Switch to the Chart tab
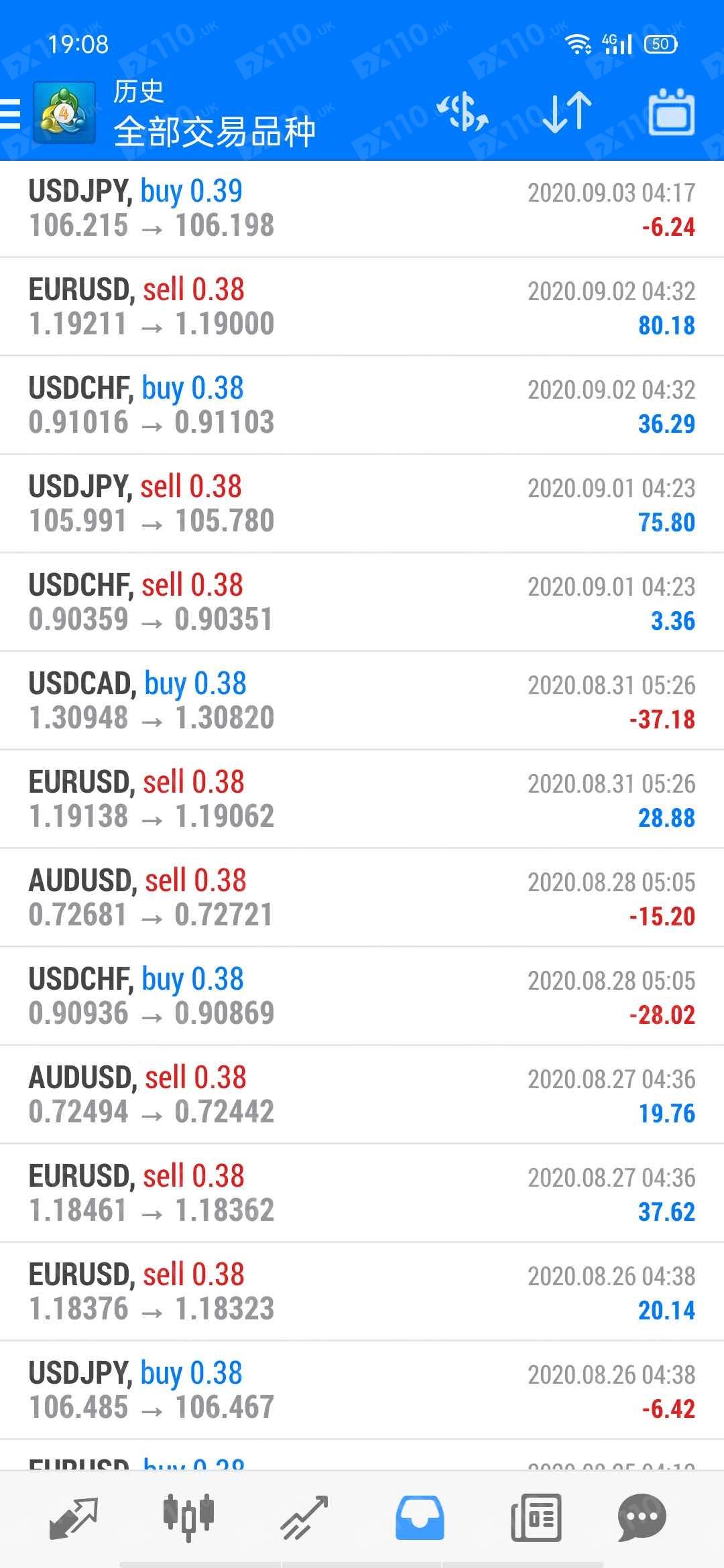724x1568 pixels. tap(188, 1517)
